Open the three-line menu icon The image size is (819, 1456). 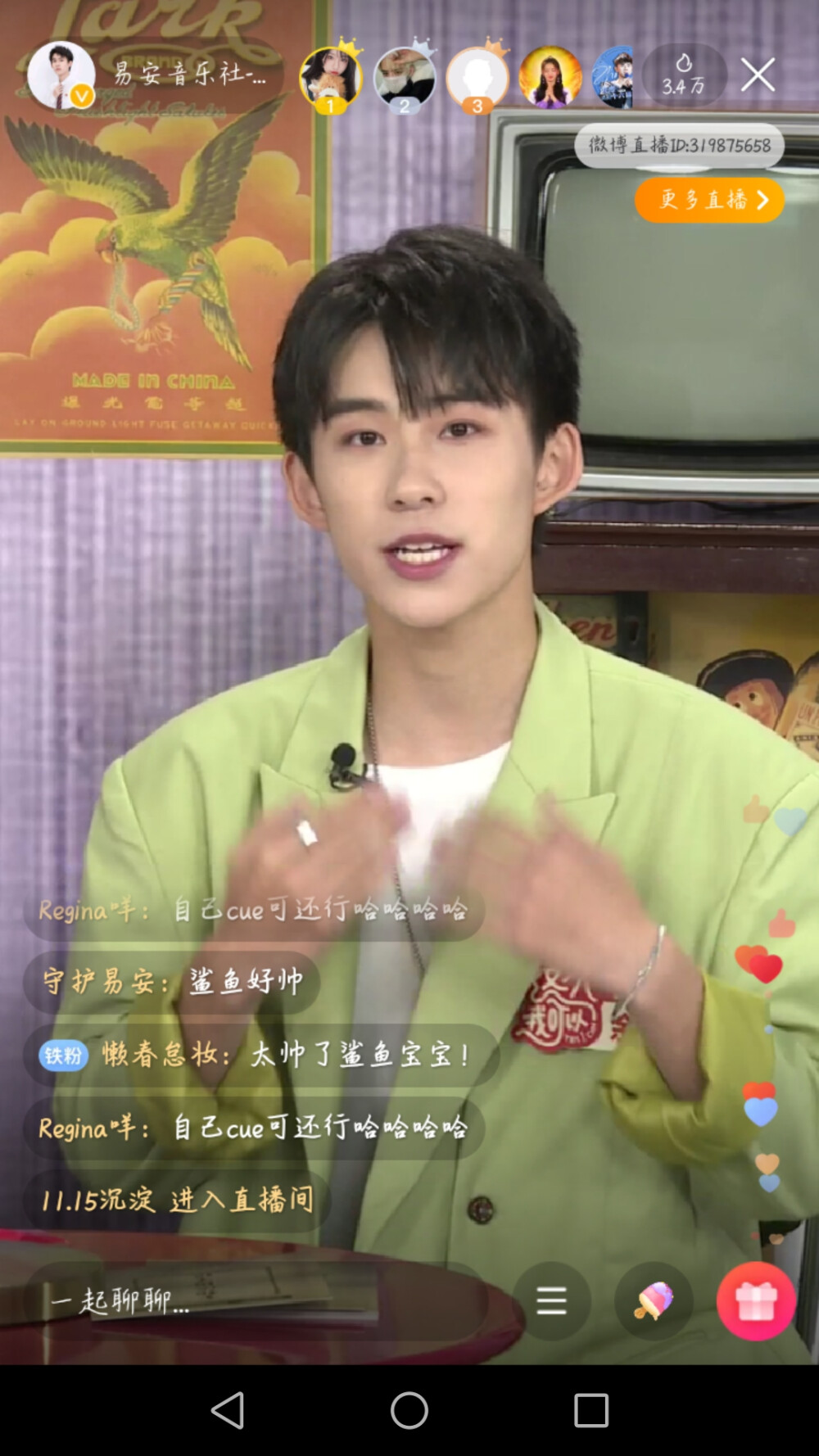(551, 1300)
